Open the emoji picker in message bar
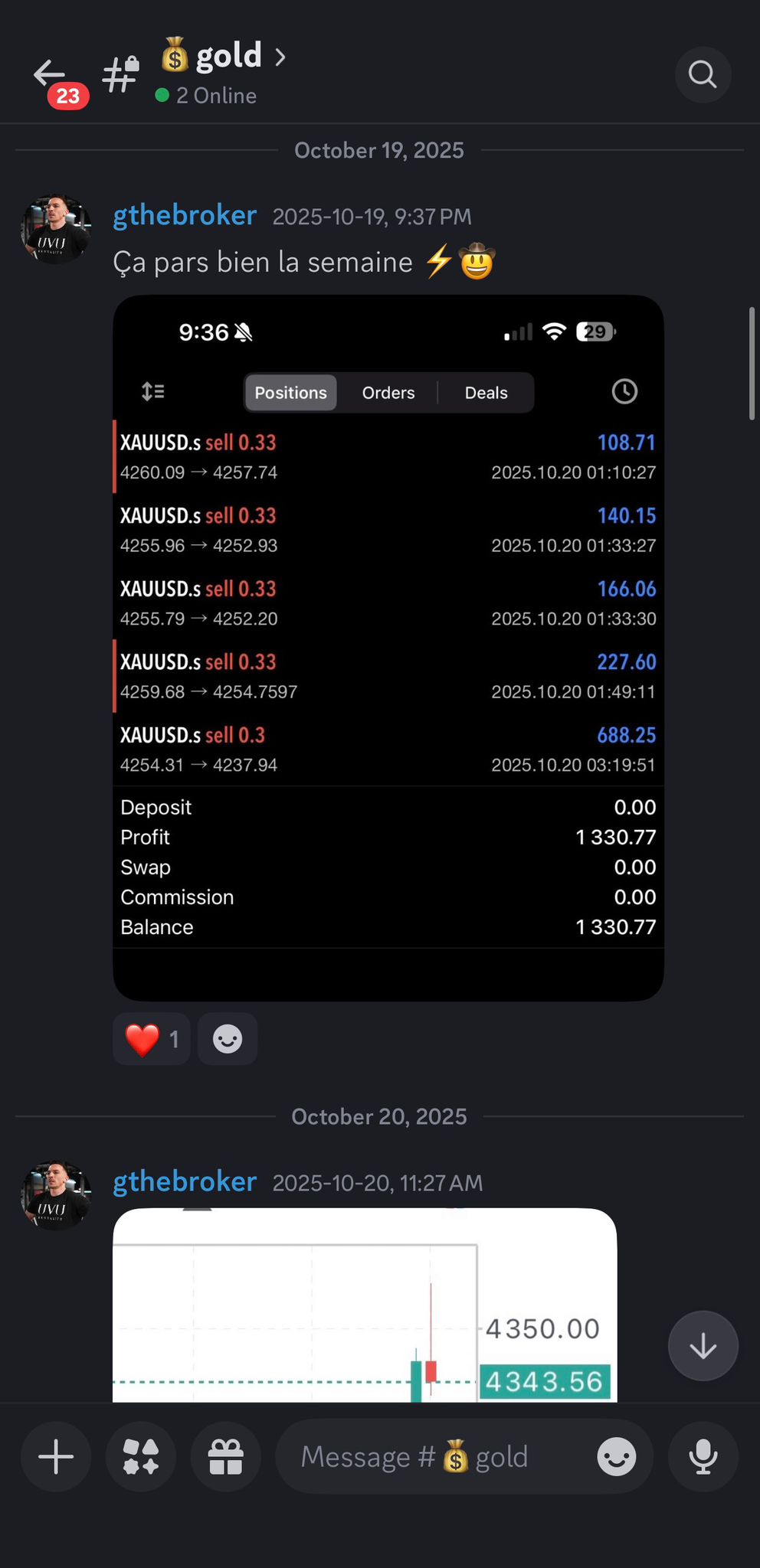This screenshot has height=1568, width=760. [x=617, y=1456]
